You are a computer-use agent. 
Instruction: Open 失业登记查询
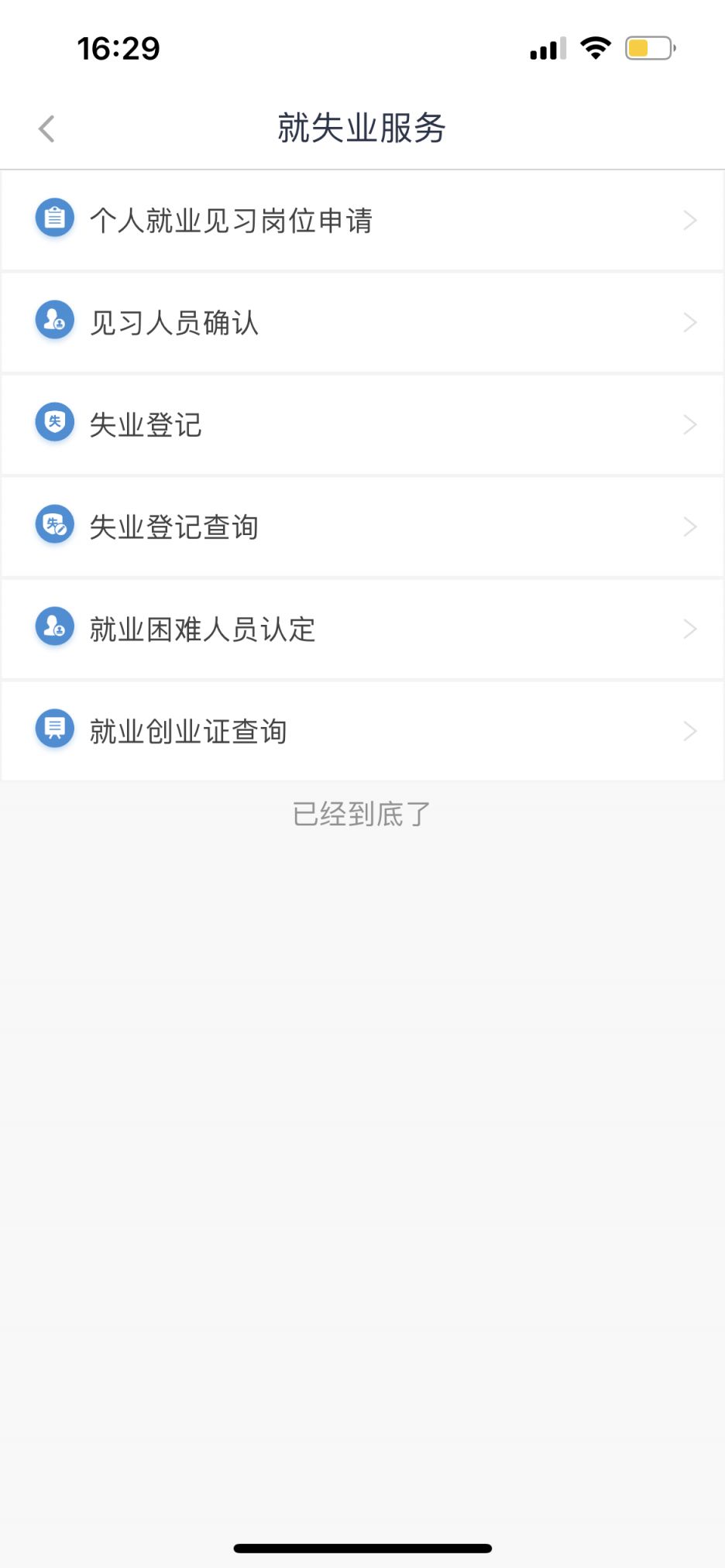362,527
